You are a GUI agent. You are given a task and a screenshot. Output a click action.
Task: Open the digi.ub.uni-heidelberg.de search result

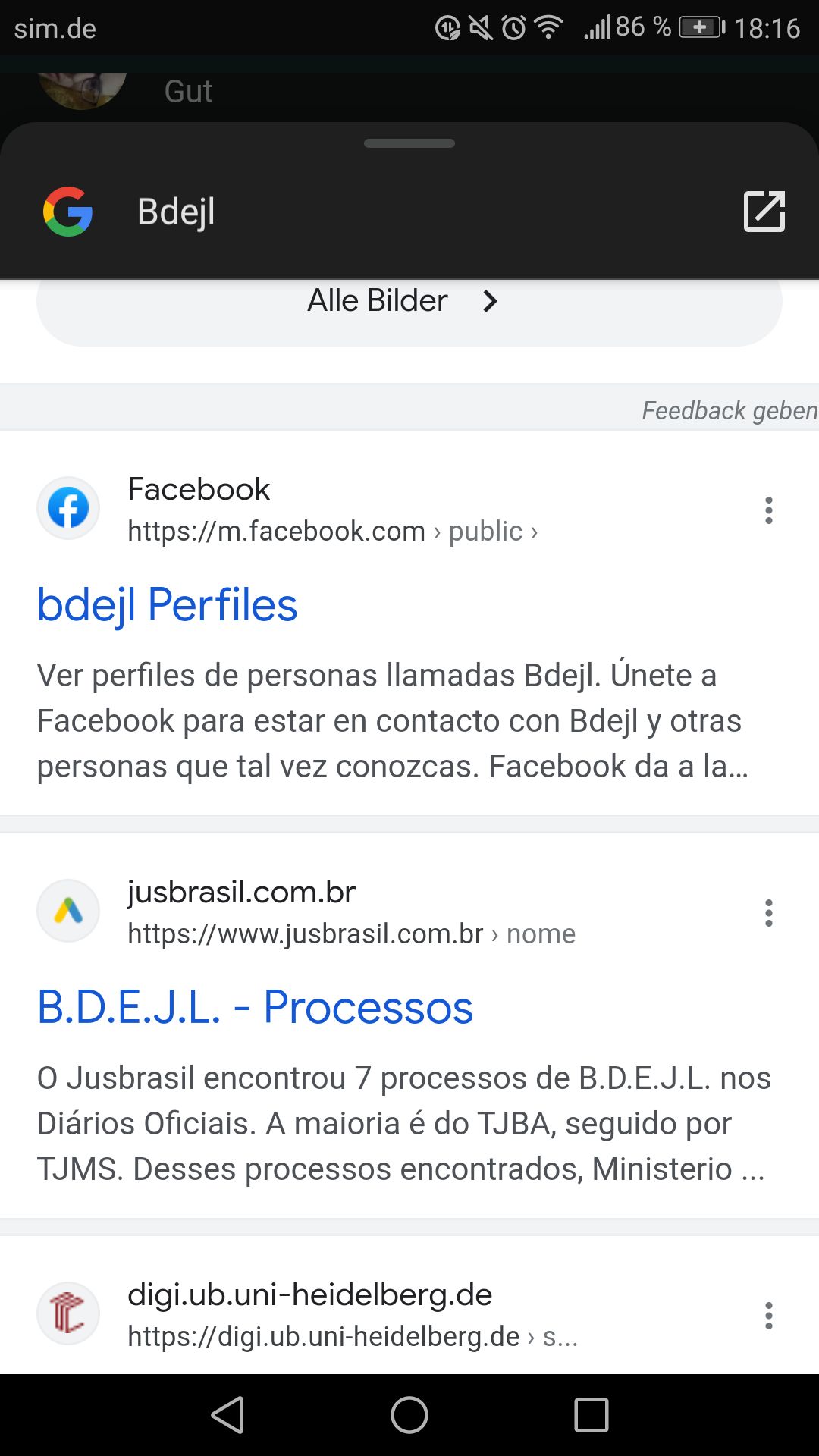click(310, 1295)
